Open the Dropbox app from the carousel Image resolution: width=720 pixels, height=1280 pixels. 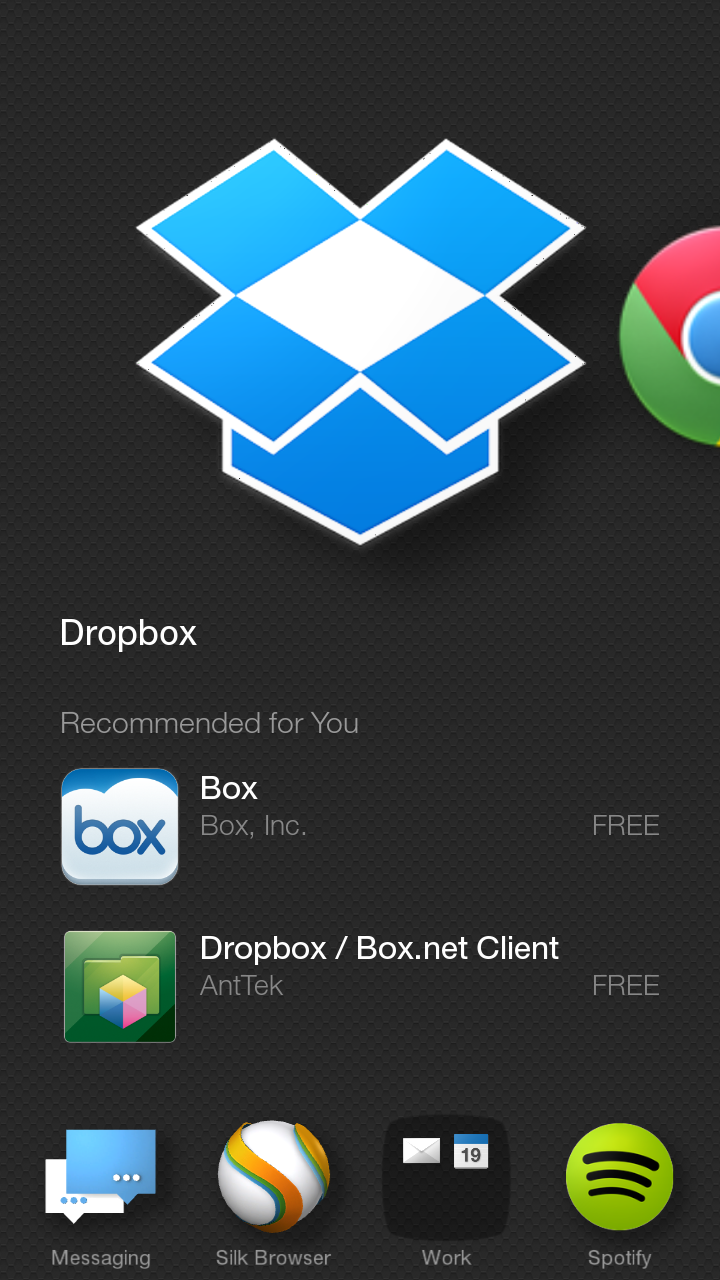360,340
